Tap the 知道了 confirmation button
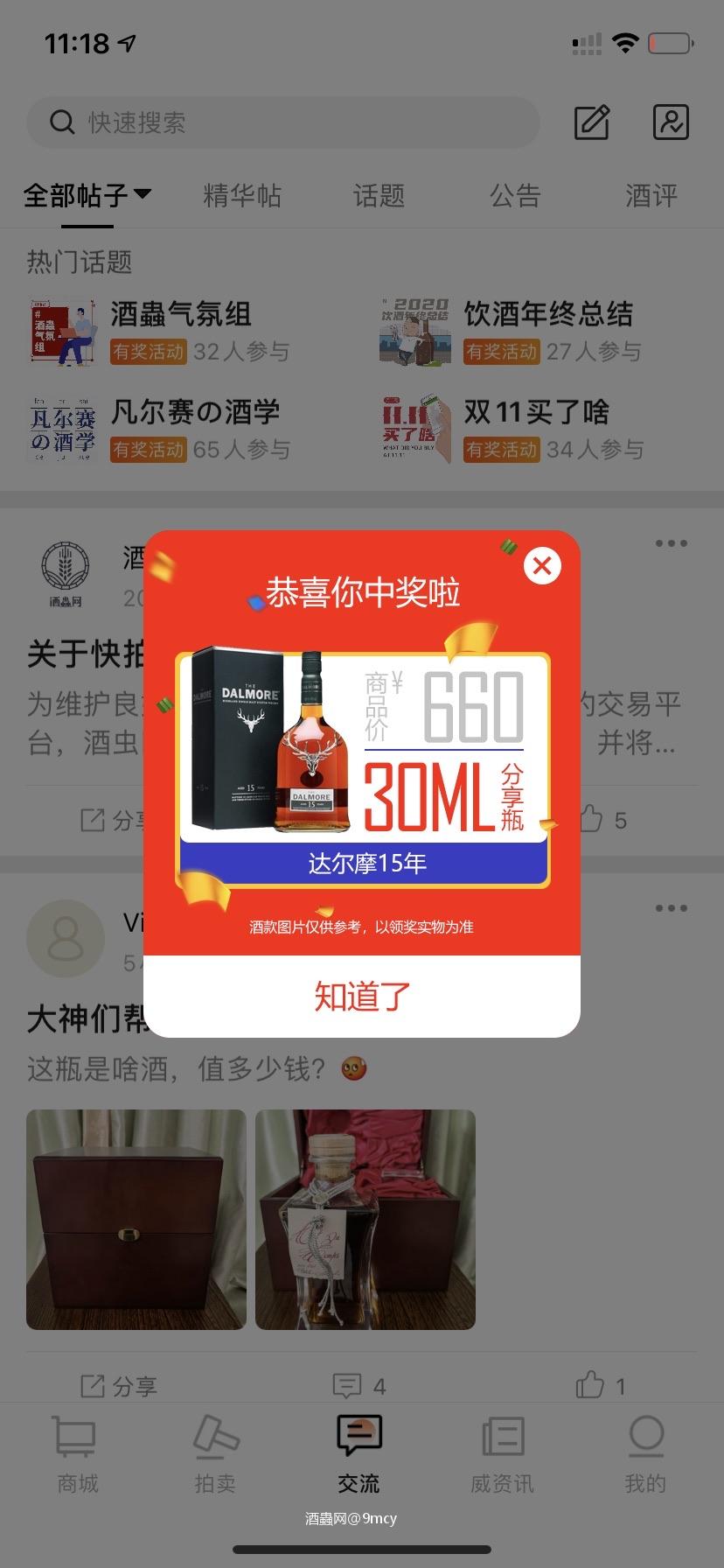724x1568 pixels. click(362, 996)
